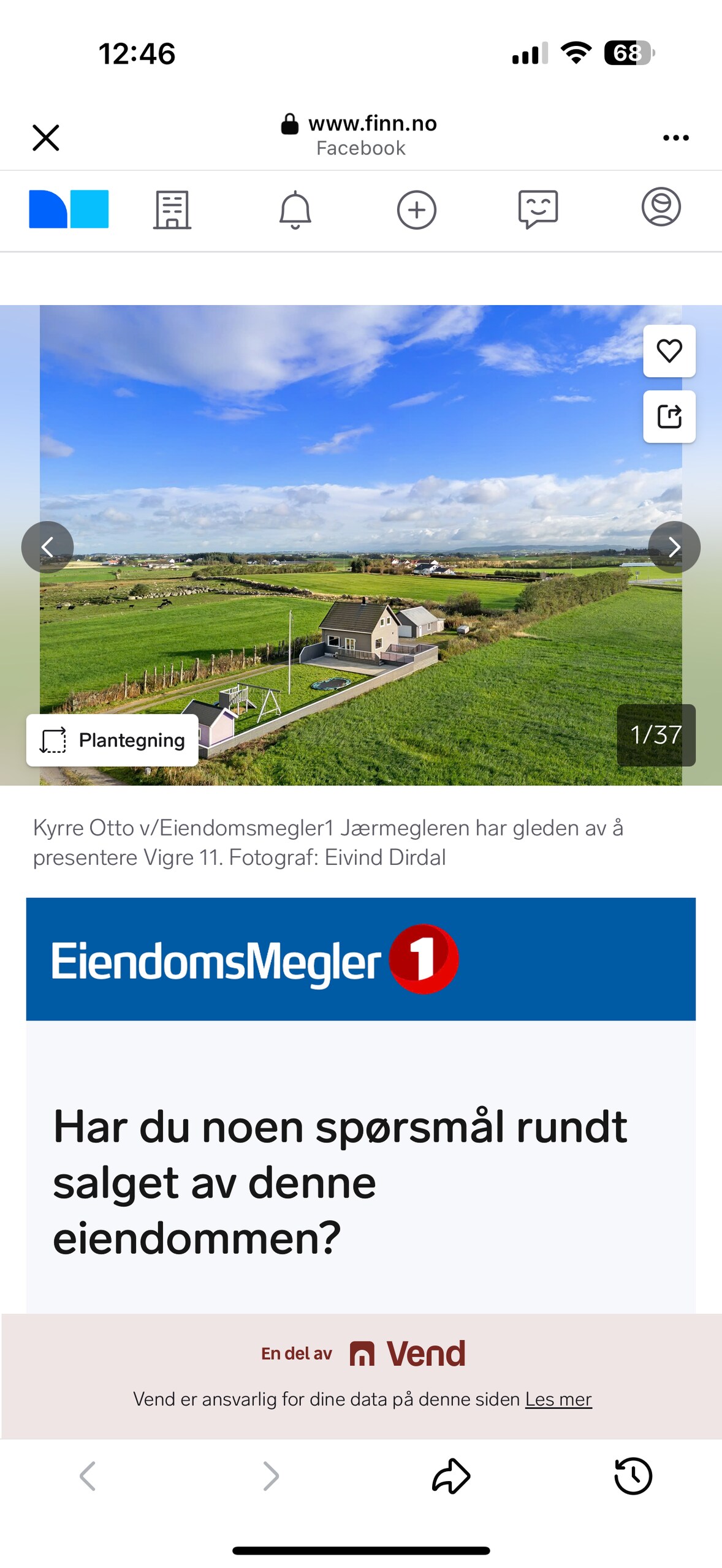Viewport: 722px width, 1568px height.
Task: Show the next listing photo
Action: coord(674,546)
